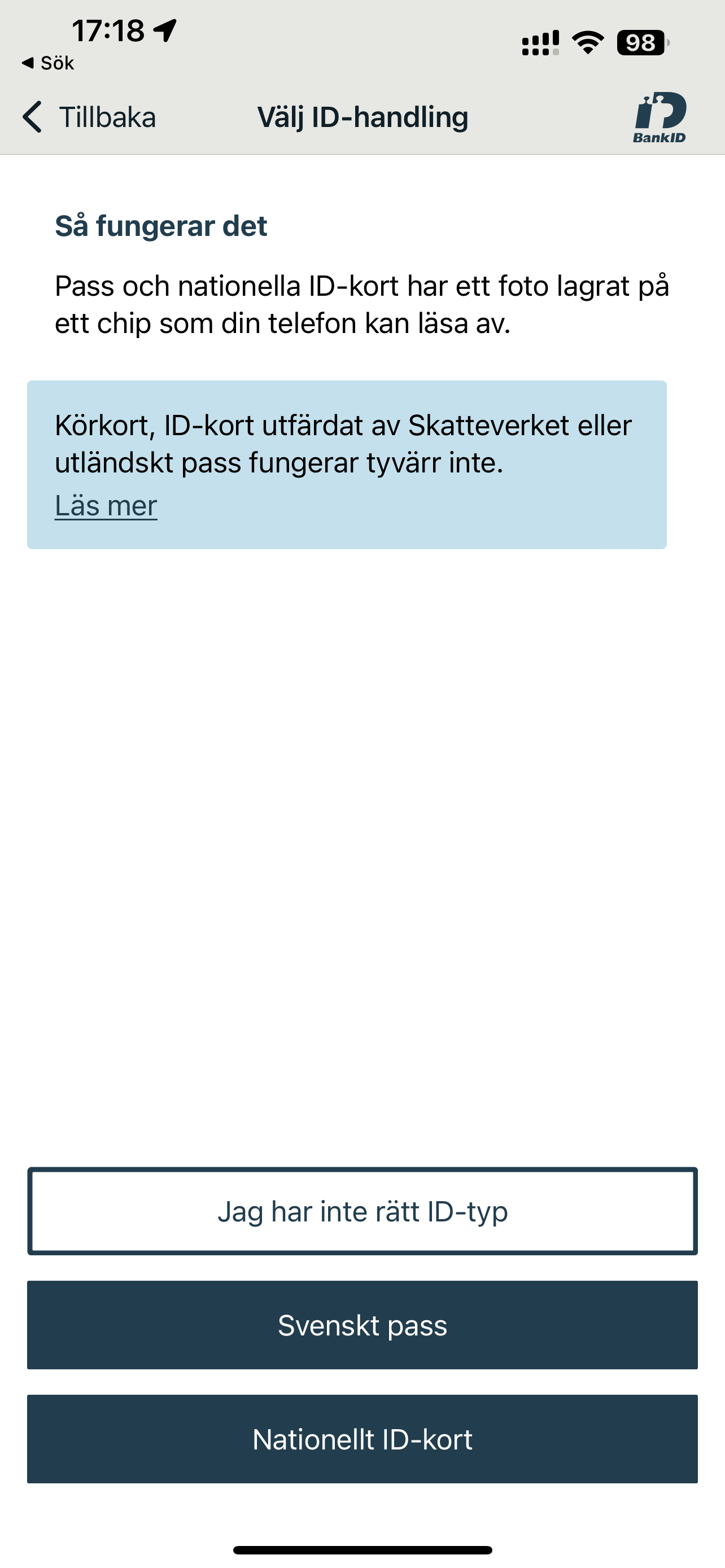Return to the Sök app in status bar
The width and height of the screenshot is (725, 1568).
(x=47, y=63)
